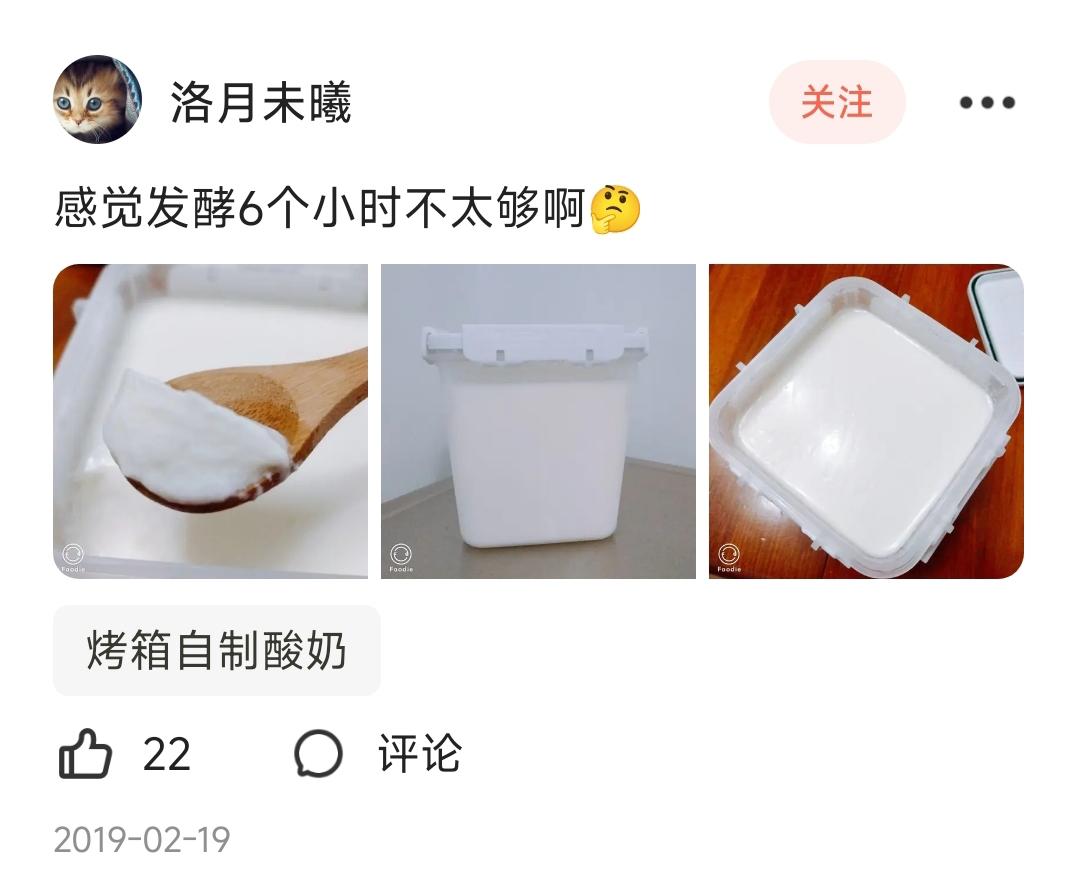Like this post with thumbs-up

tap(86, 754)
